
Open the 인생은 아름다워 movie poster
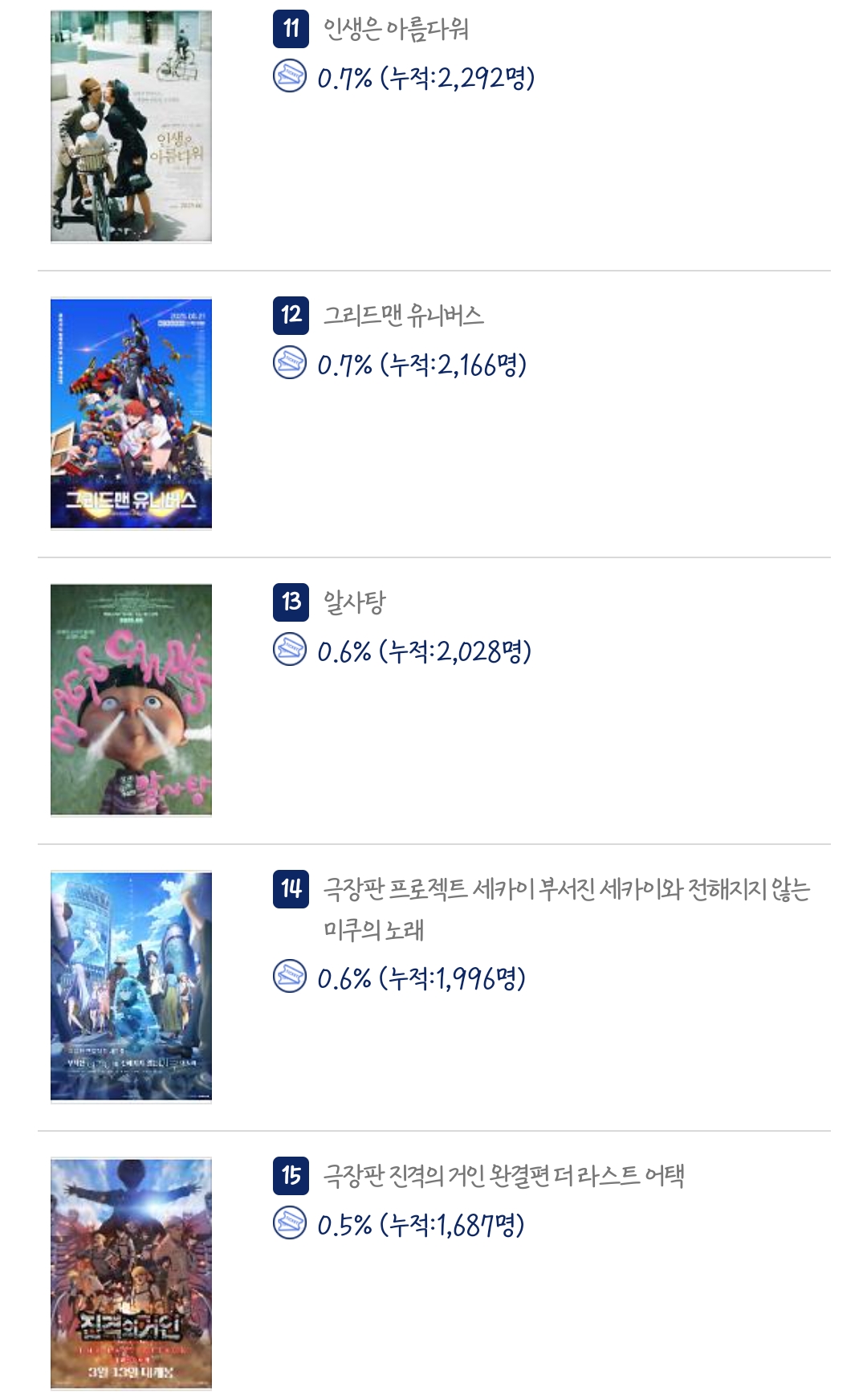point(131,126)
